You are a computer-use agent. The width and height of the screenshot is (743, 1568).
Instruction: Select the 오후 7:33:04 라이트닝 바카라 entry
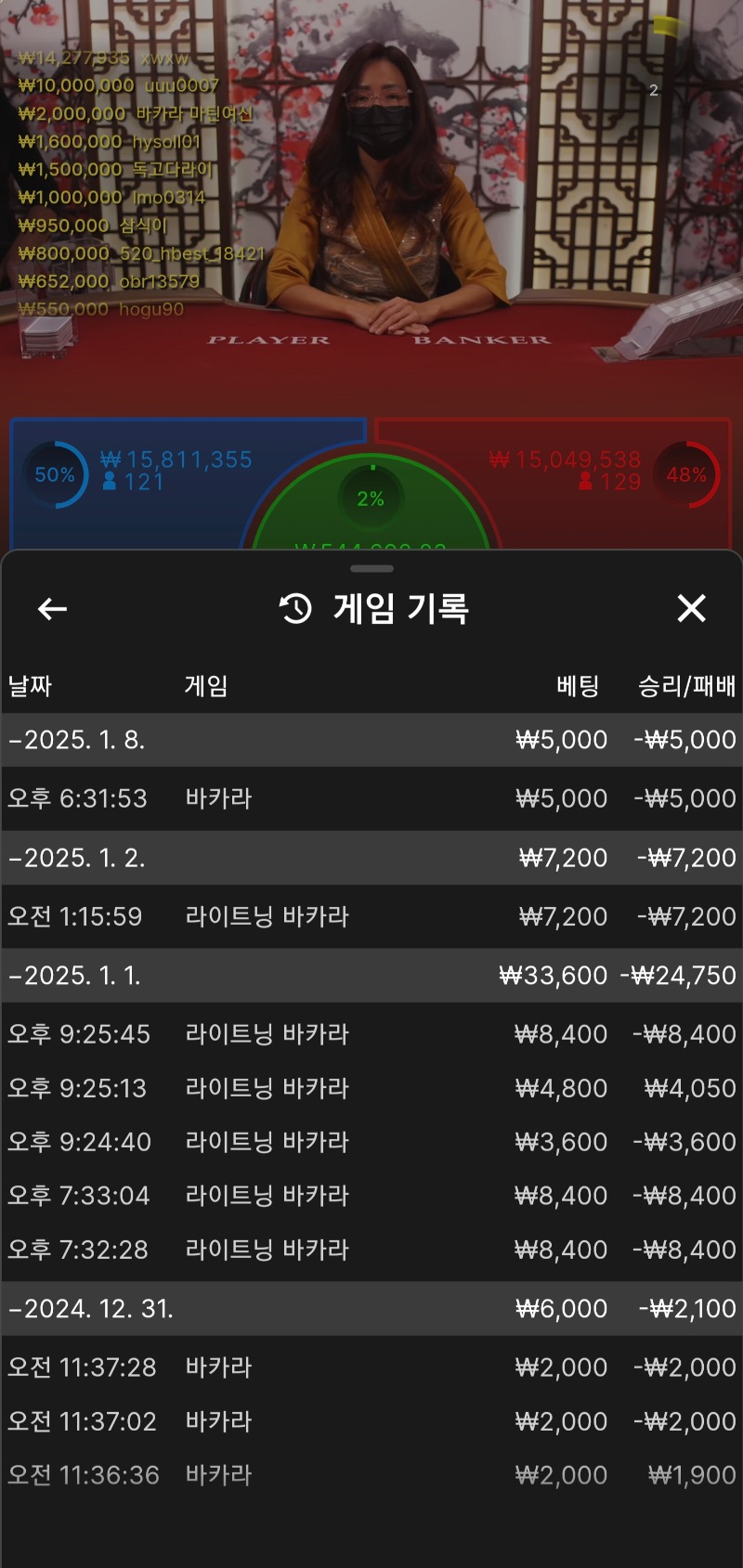coord(371,1196)
